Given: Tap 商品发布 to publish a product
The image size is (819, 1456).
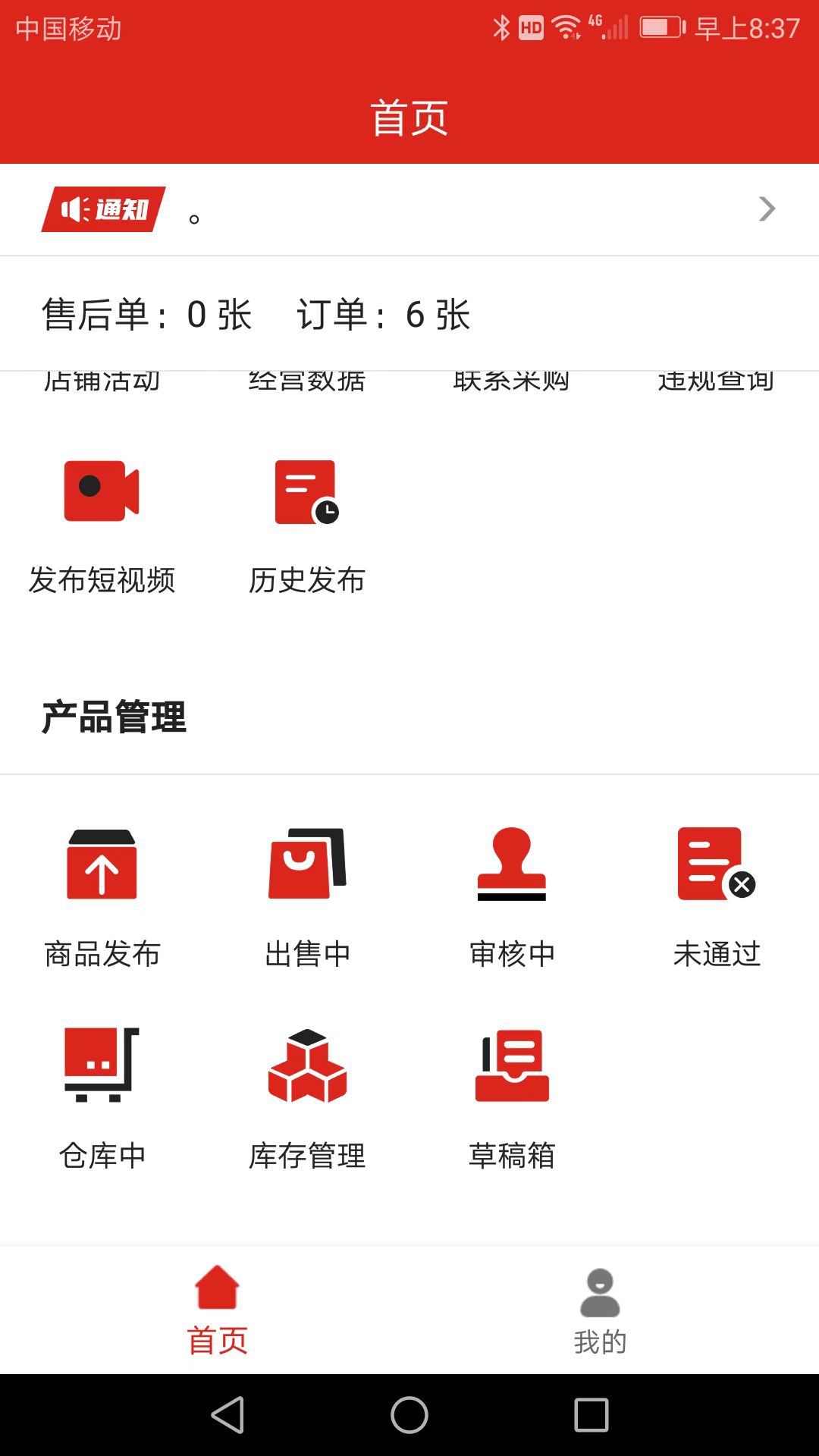Looking at the screenshot, I should 102,895.
